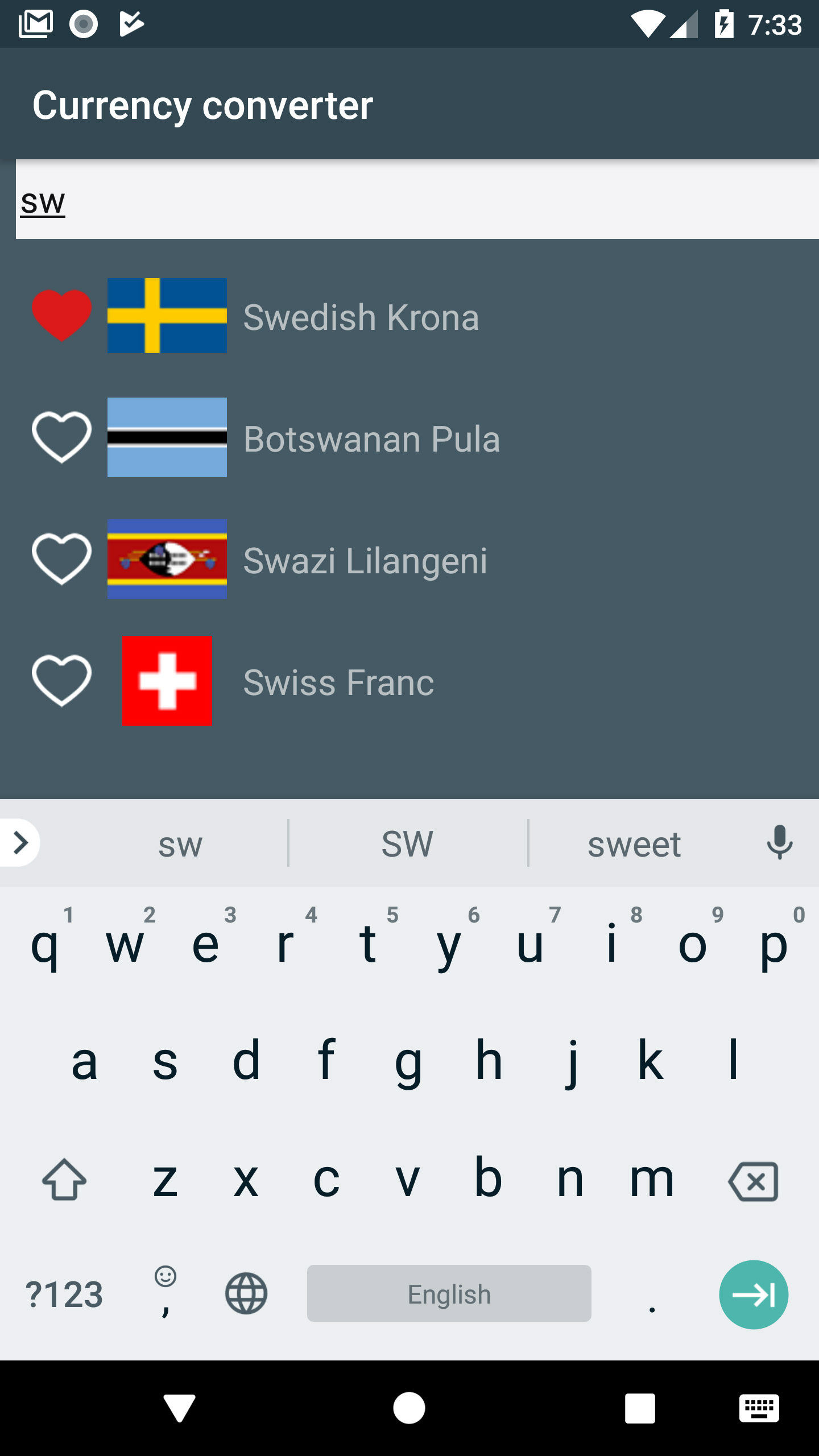Add Swazi Lilangeni to favorites
The height and width of the screenshot is (1456, 819).
point(61,559)
